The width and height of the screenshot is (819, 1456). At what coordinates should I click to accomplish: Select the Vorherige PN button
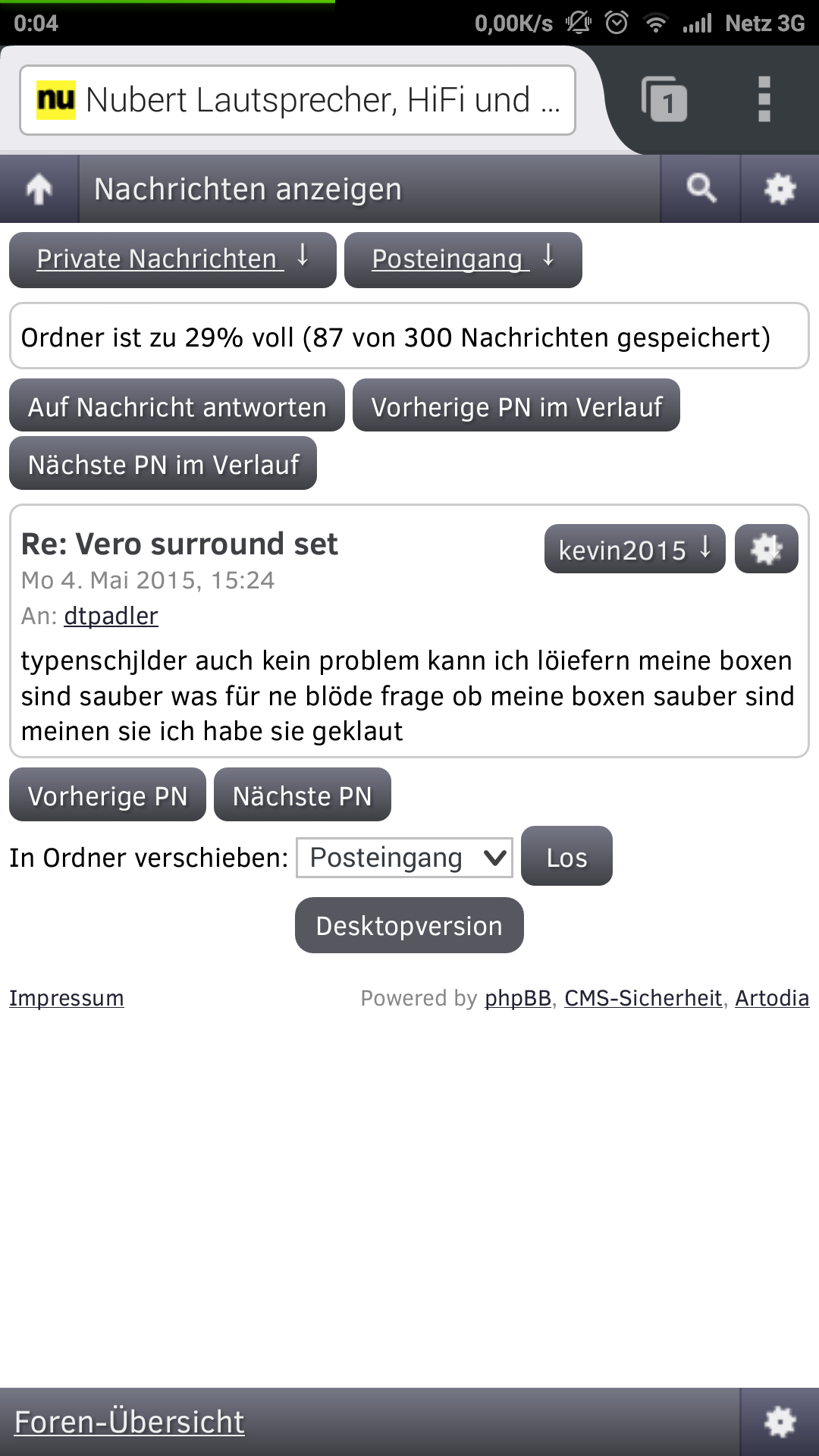tap(108, 795)
